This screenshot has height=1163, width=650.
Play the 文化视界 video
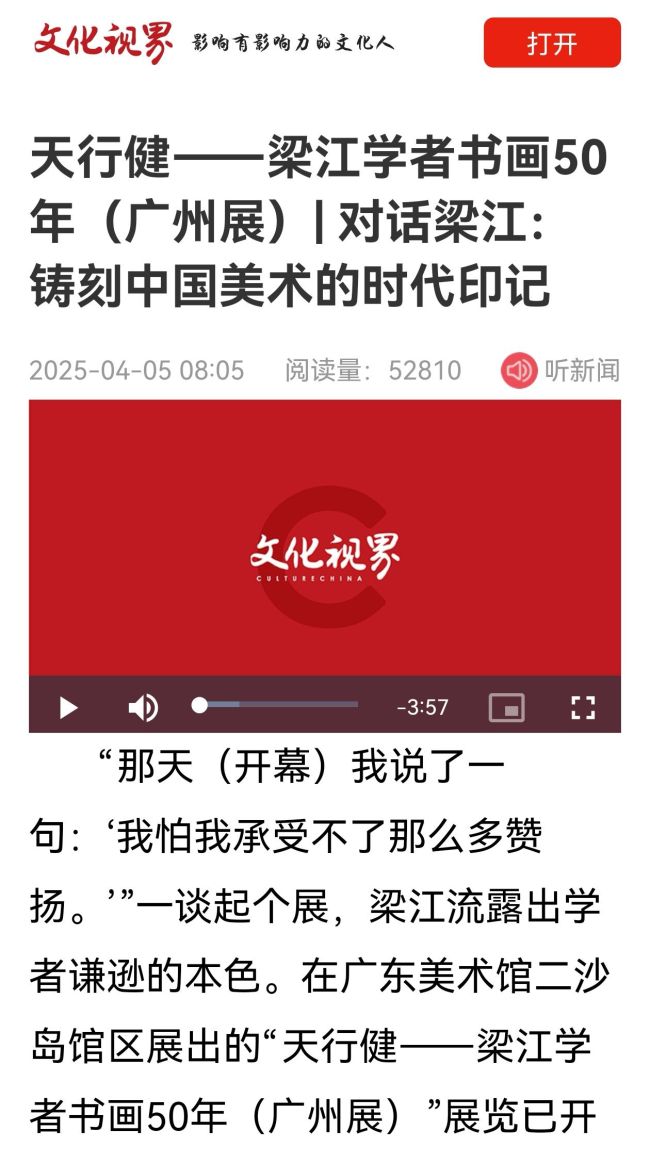point(68,708)
